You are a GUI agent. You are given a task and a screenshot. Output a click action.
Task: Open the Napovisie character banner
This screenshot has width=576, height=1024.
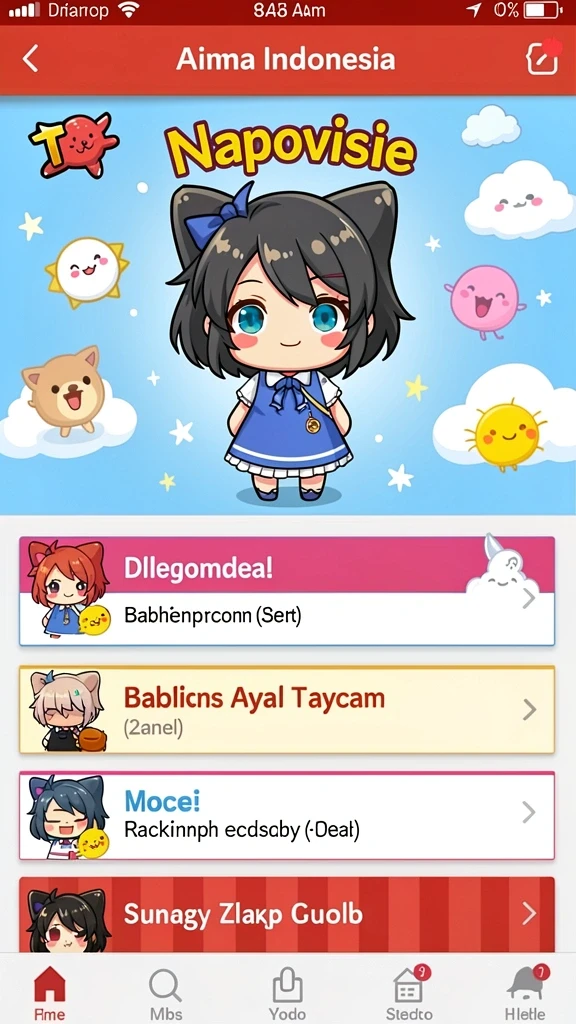click(288, 306)
